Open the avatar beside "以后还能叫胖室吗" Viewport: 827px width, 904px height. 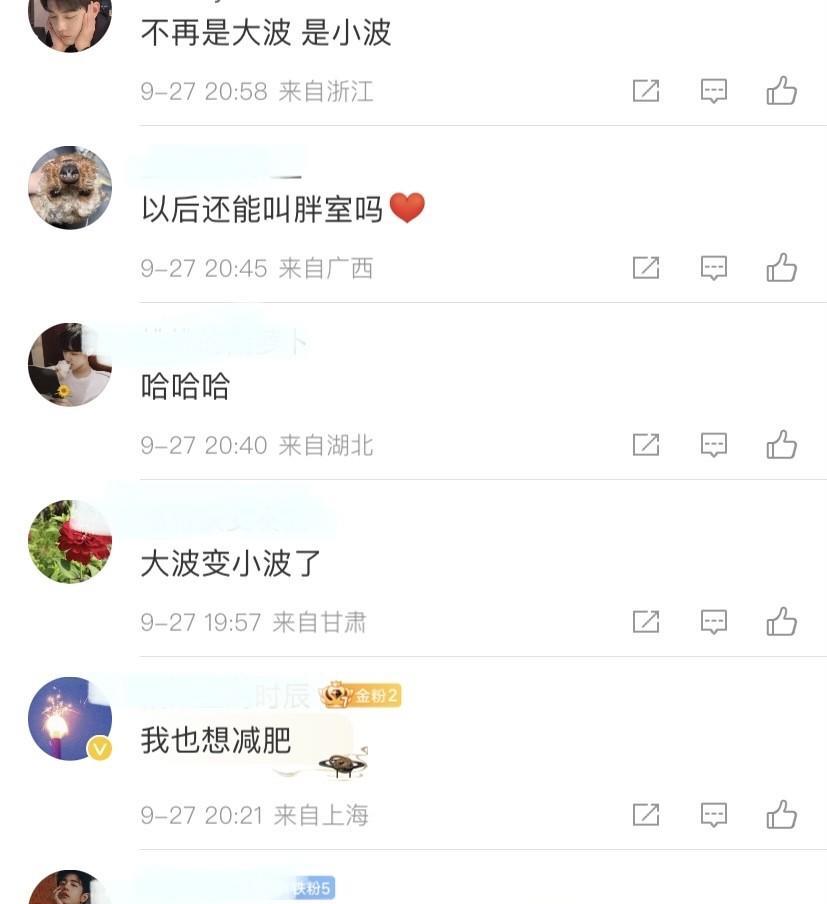coord(69,187)
